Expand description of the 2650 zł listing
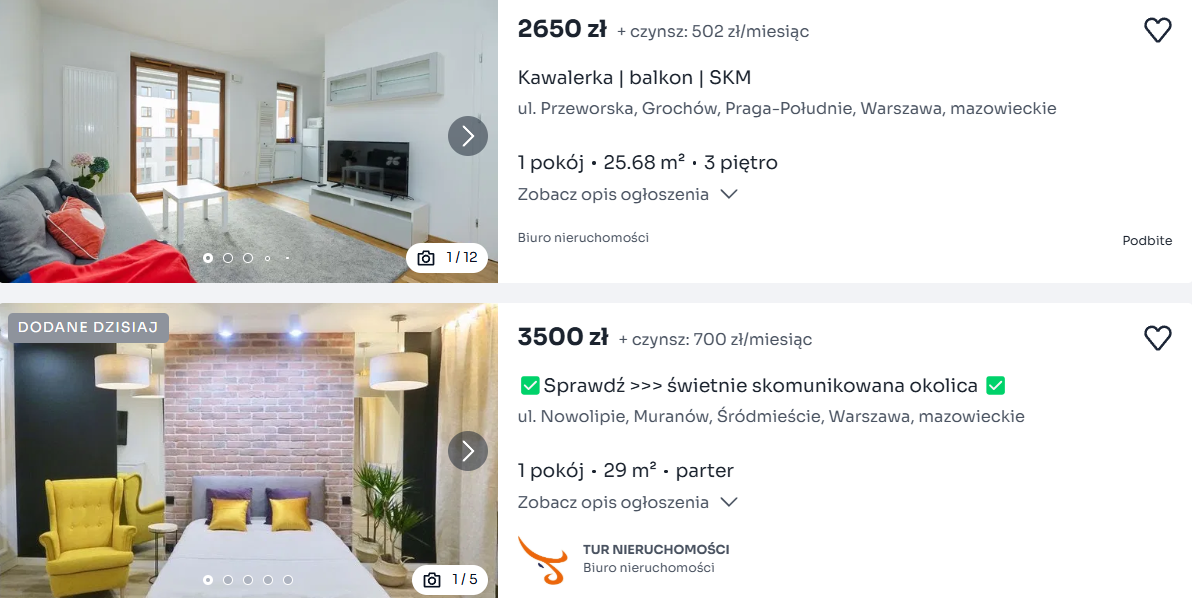 click(x=628, y=194)
